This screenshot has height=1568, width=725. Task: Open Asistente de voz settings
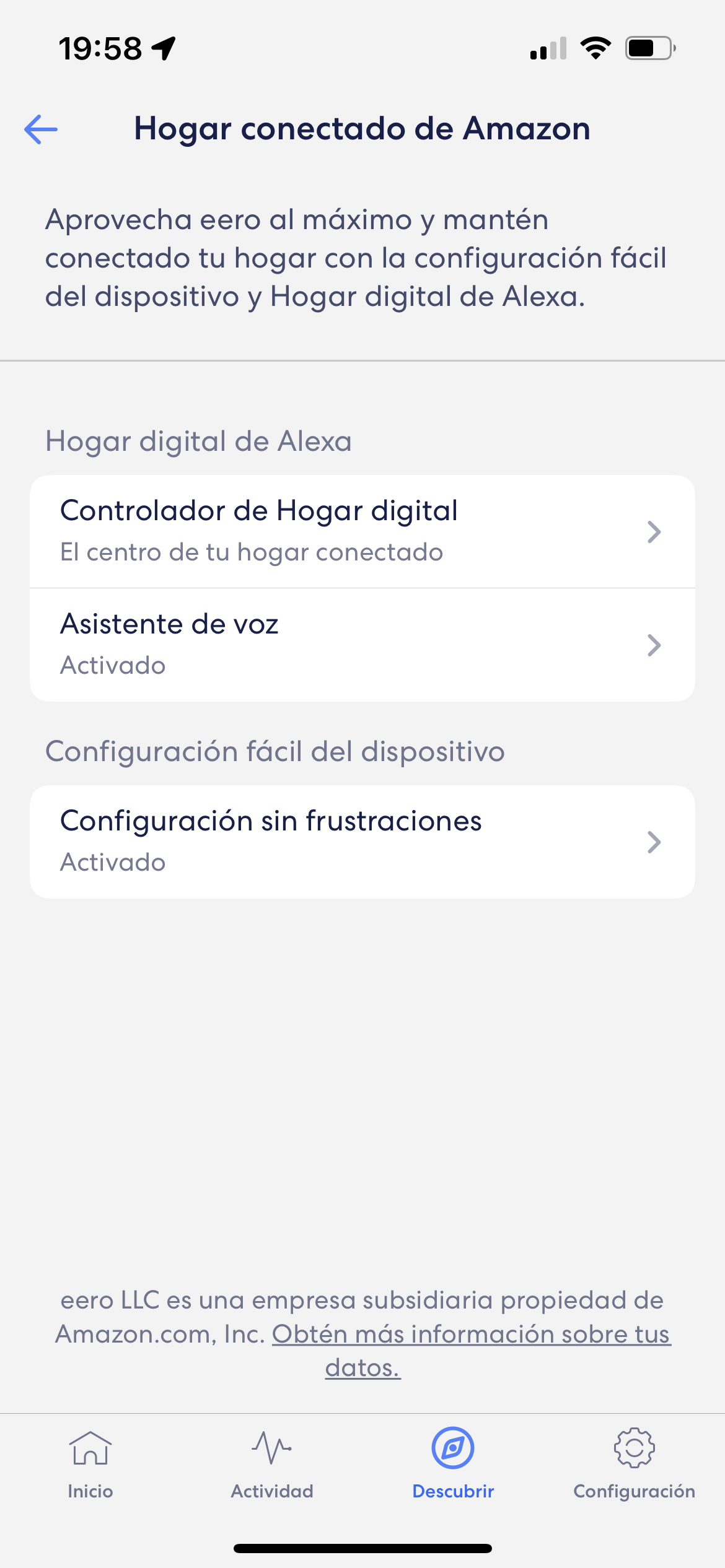[362, 645]
